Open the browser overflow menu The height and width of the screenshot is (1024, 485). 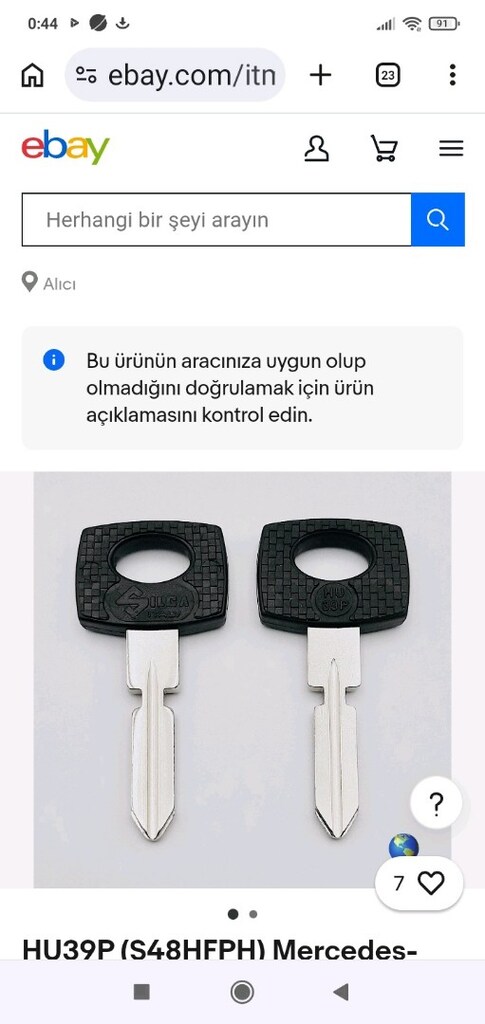pos(452,75)
